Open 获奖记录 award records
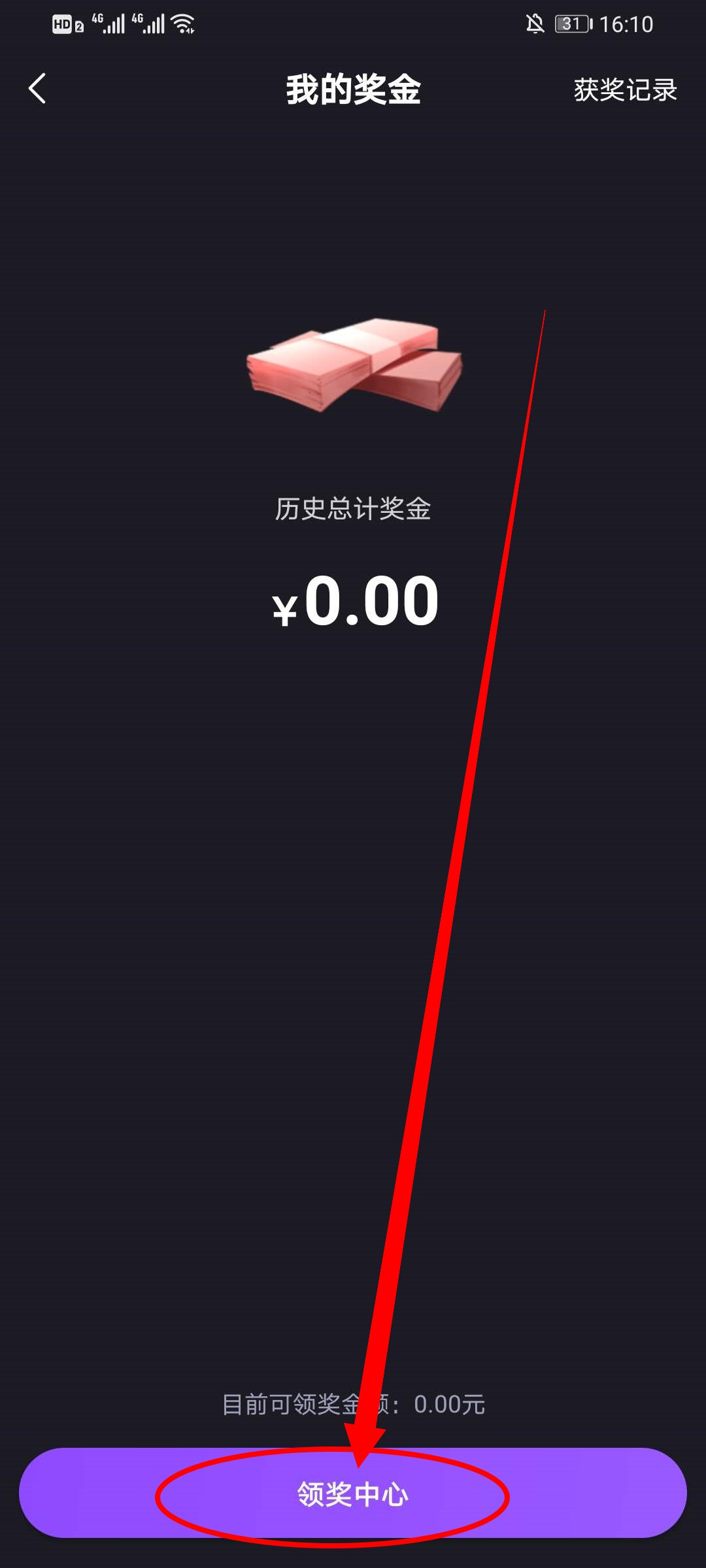 pyautogui.click(x=625, y=90)
